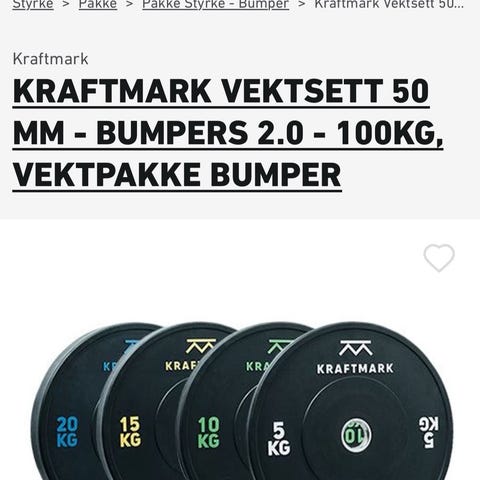Add product to wishlist with heart icon
Screen dimensions: 480x480
[439, 258]
